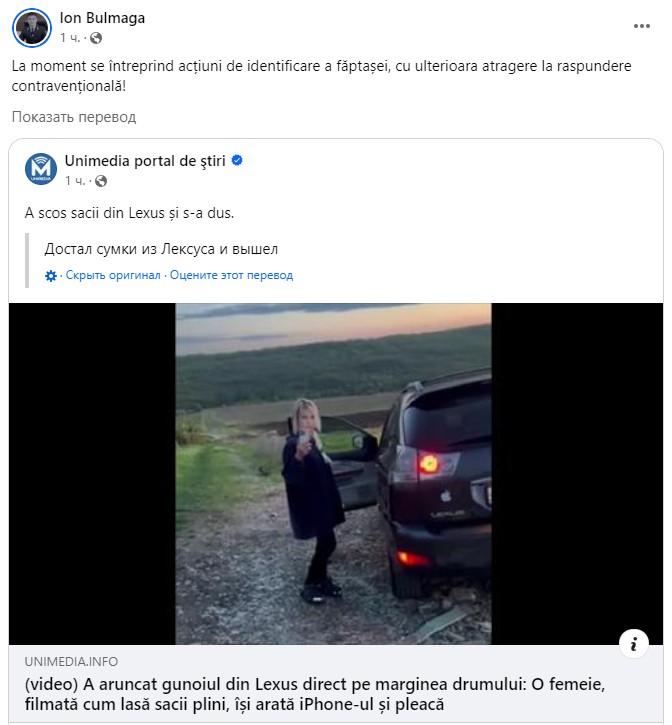Image resolution: width=672 pixels, height=725 pixels.
Task: Open Unimedia portal de știri page
Action: [145, 160]
